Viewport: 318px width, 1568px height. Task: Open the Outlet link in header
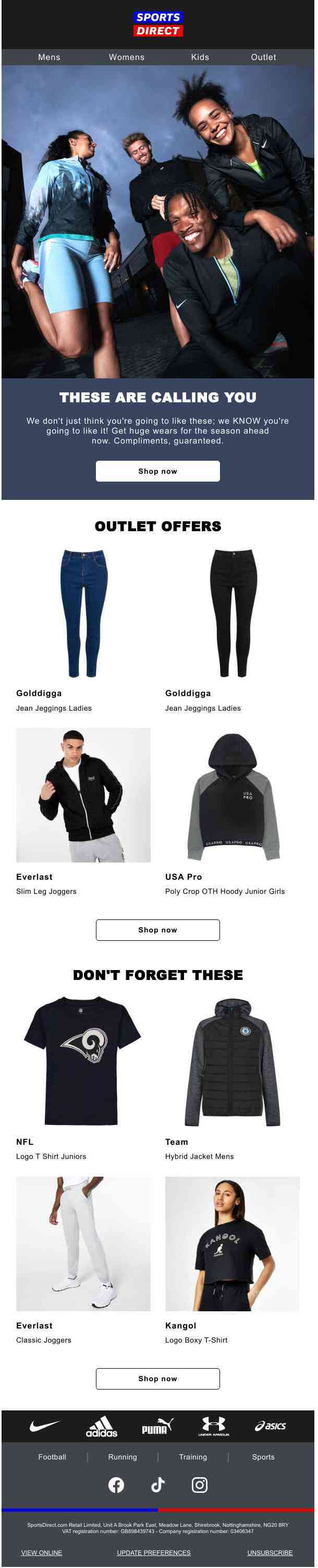click(263, 57)
